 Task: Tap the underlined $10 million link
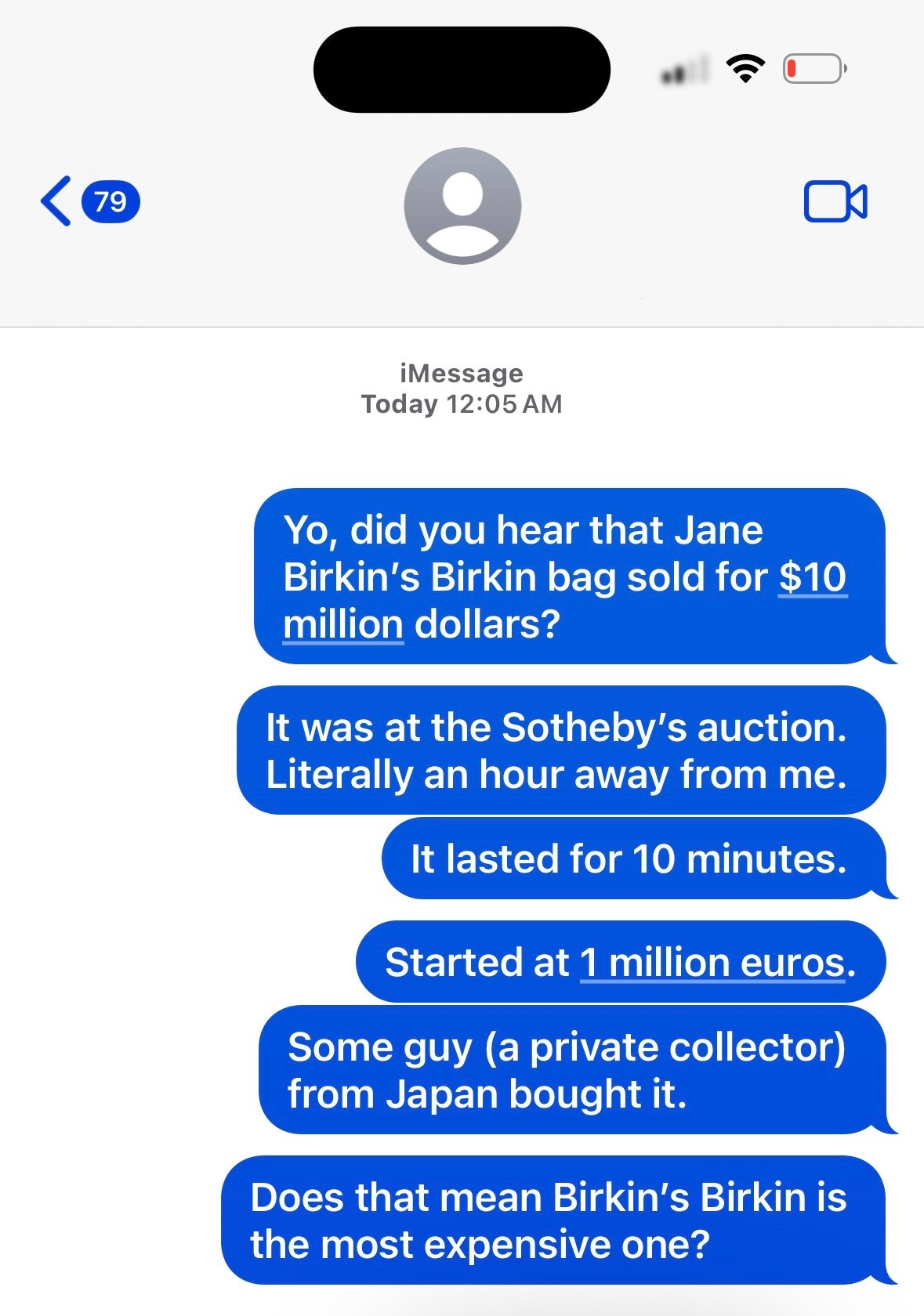[x=812, y=578]
